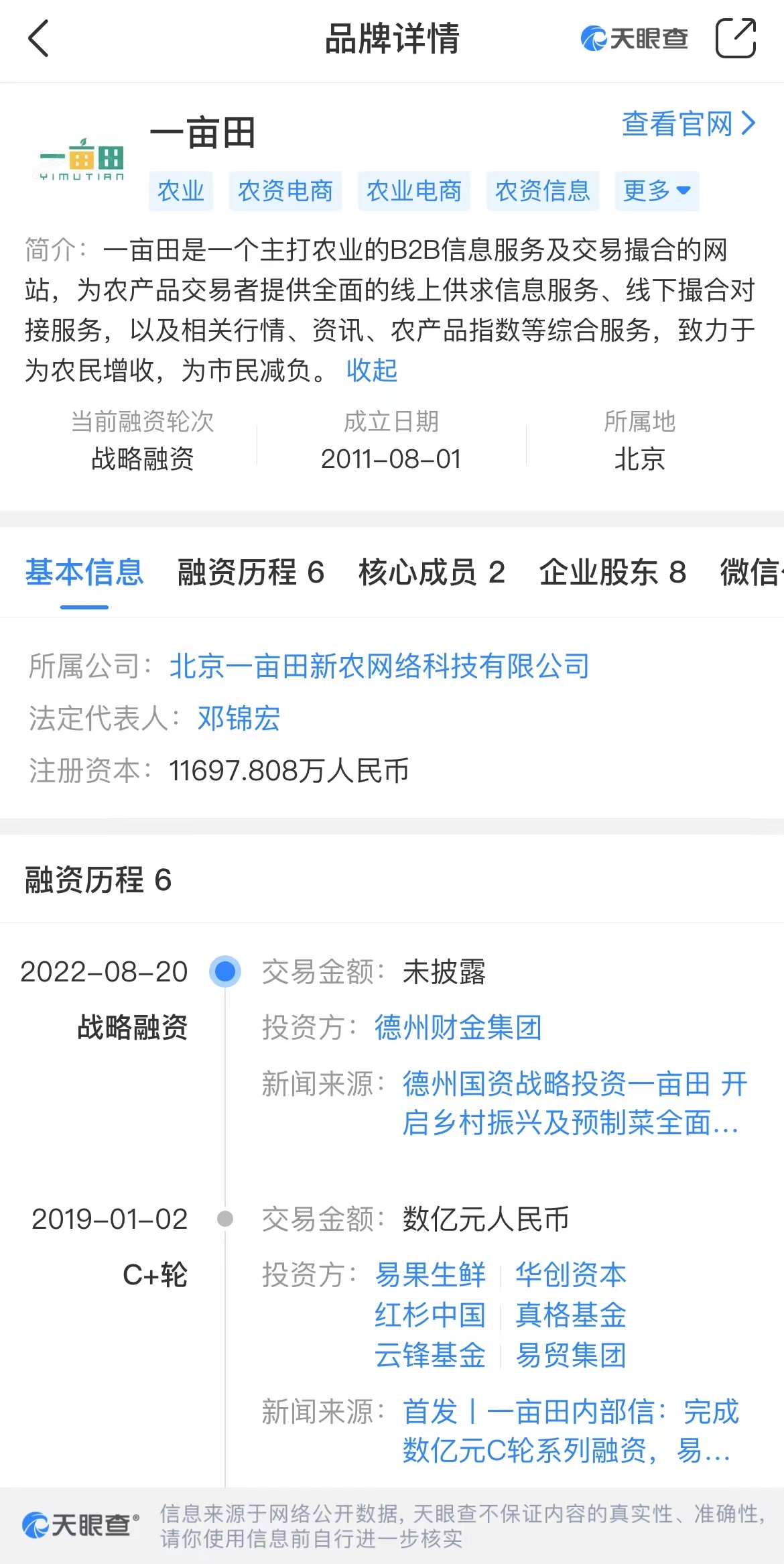Expand the 更多 tags dropdown

click(x=657, y=191)
